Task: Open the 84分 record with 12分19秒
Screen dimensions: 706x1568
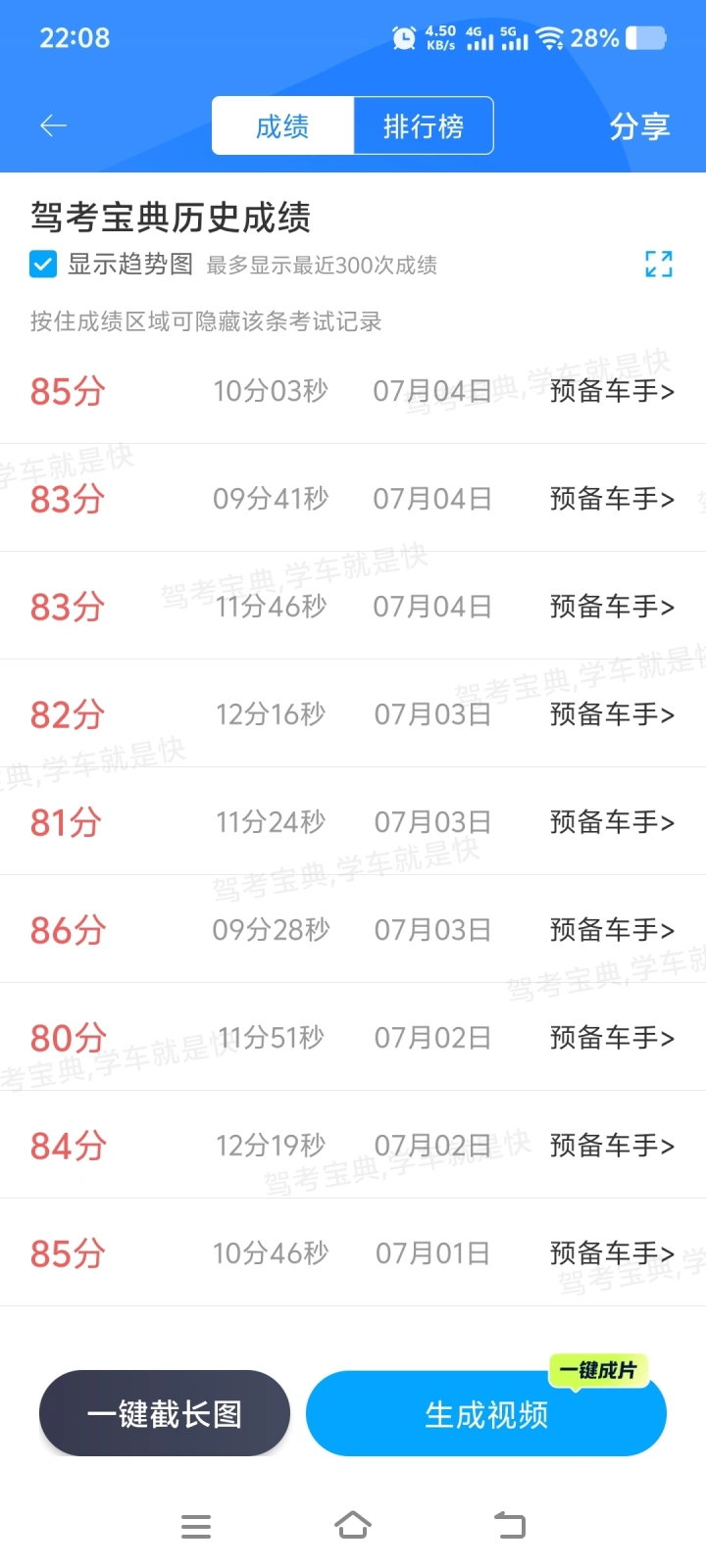Action: pos(353,1146)
